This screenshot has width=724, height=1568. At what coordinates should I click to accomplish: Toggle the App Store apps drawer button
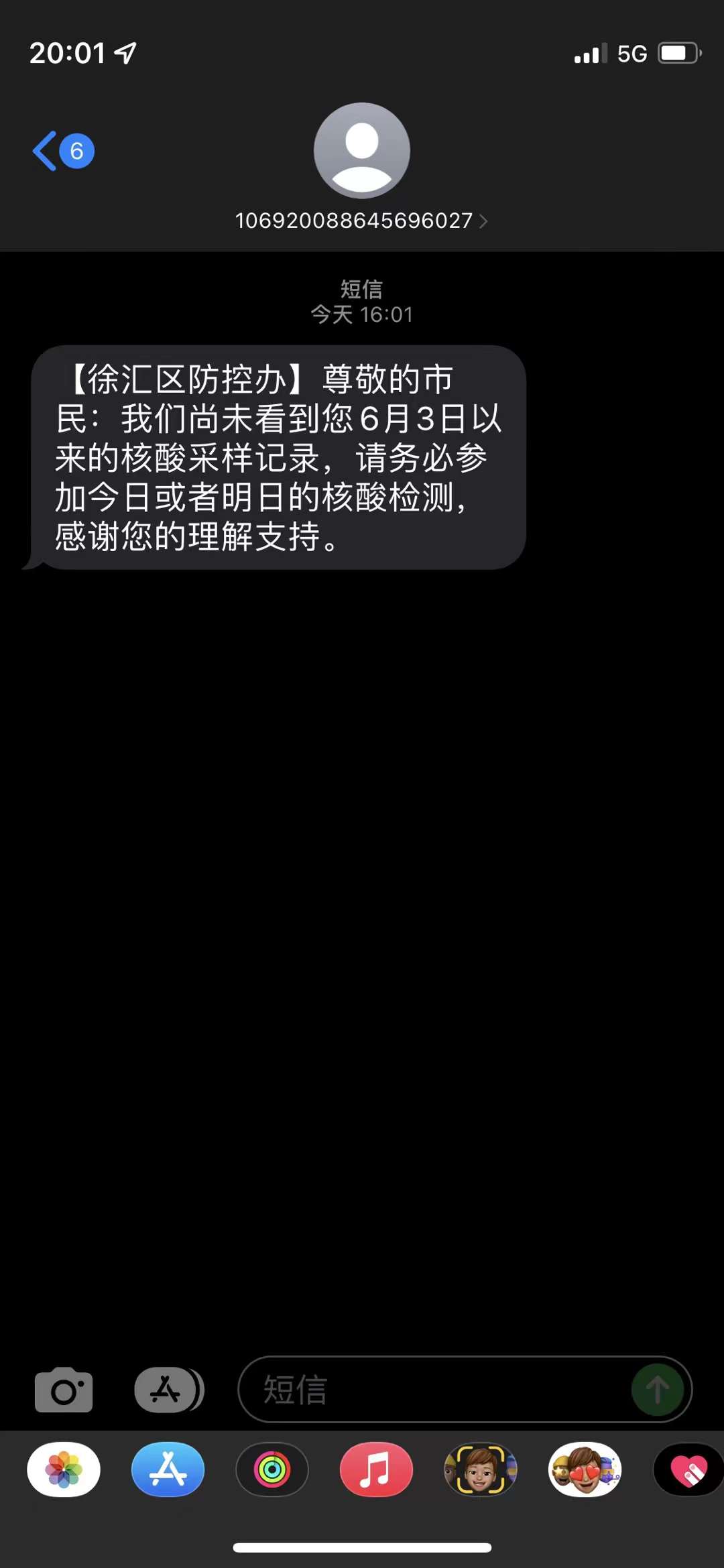[169, 1390]
